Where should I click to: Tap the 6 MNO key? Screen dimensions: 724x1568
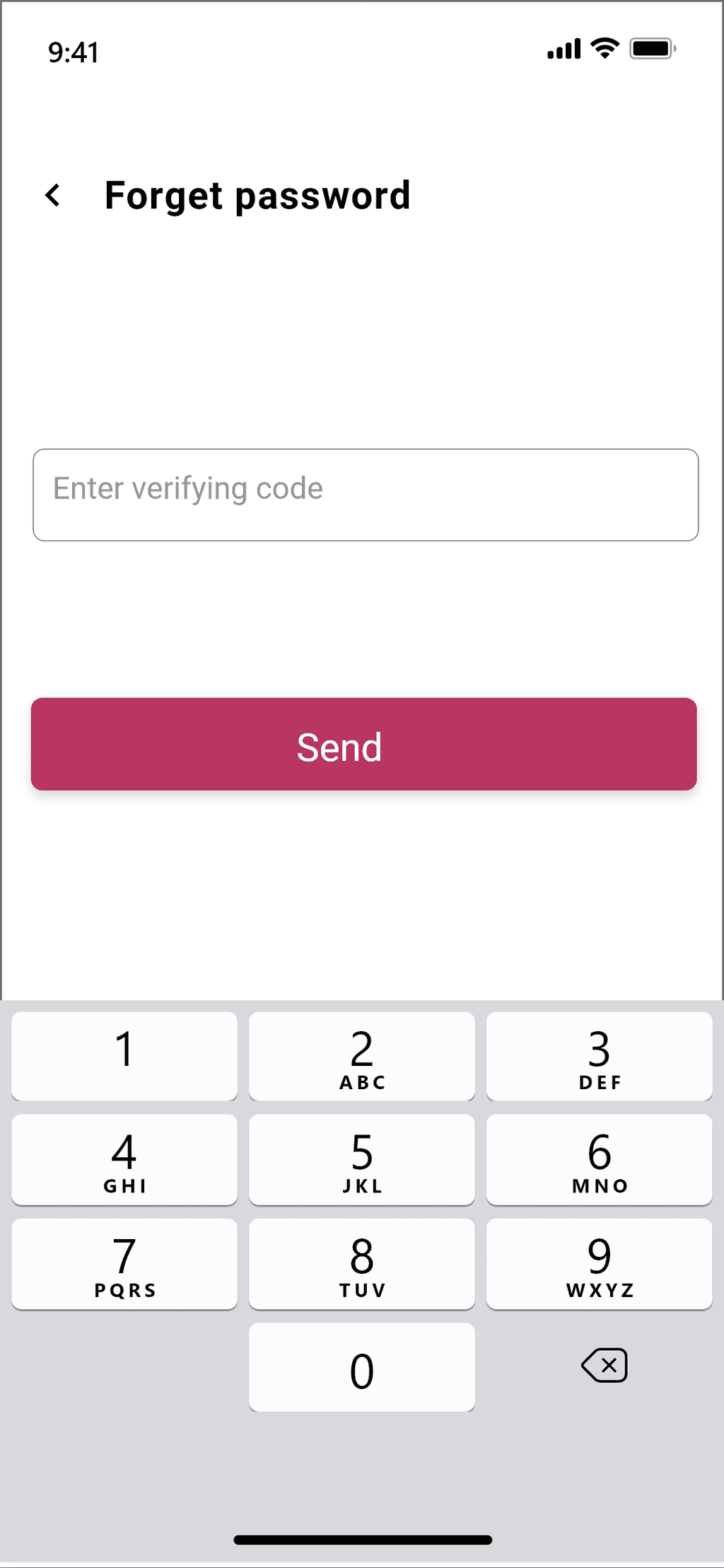pos(600,1159)
